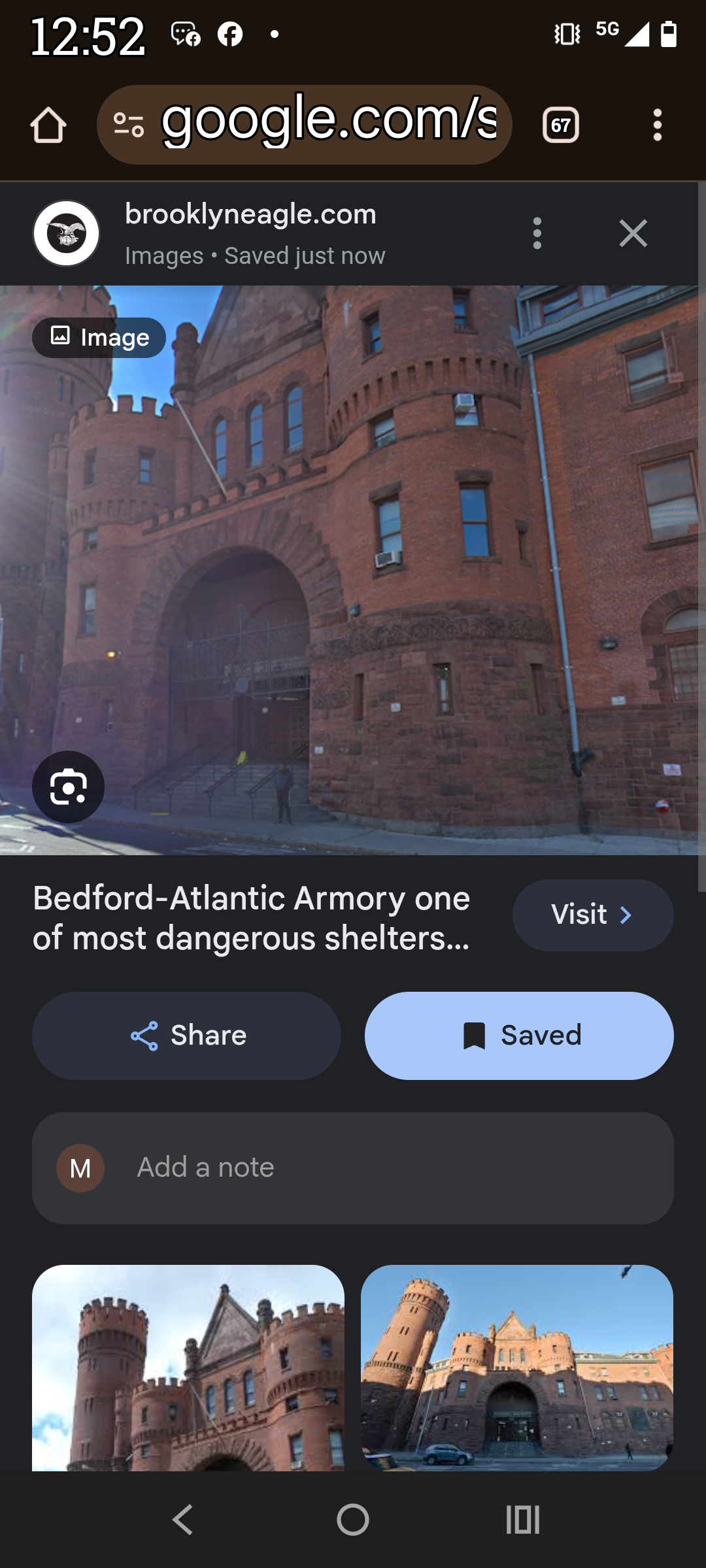Image resolution: width=706 pixels, height=1568 pixels.
Task: Close the image preview panel
Action: coord(633,233)
